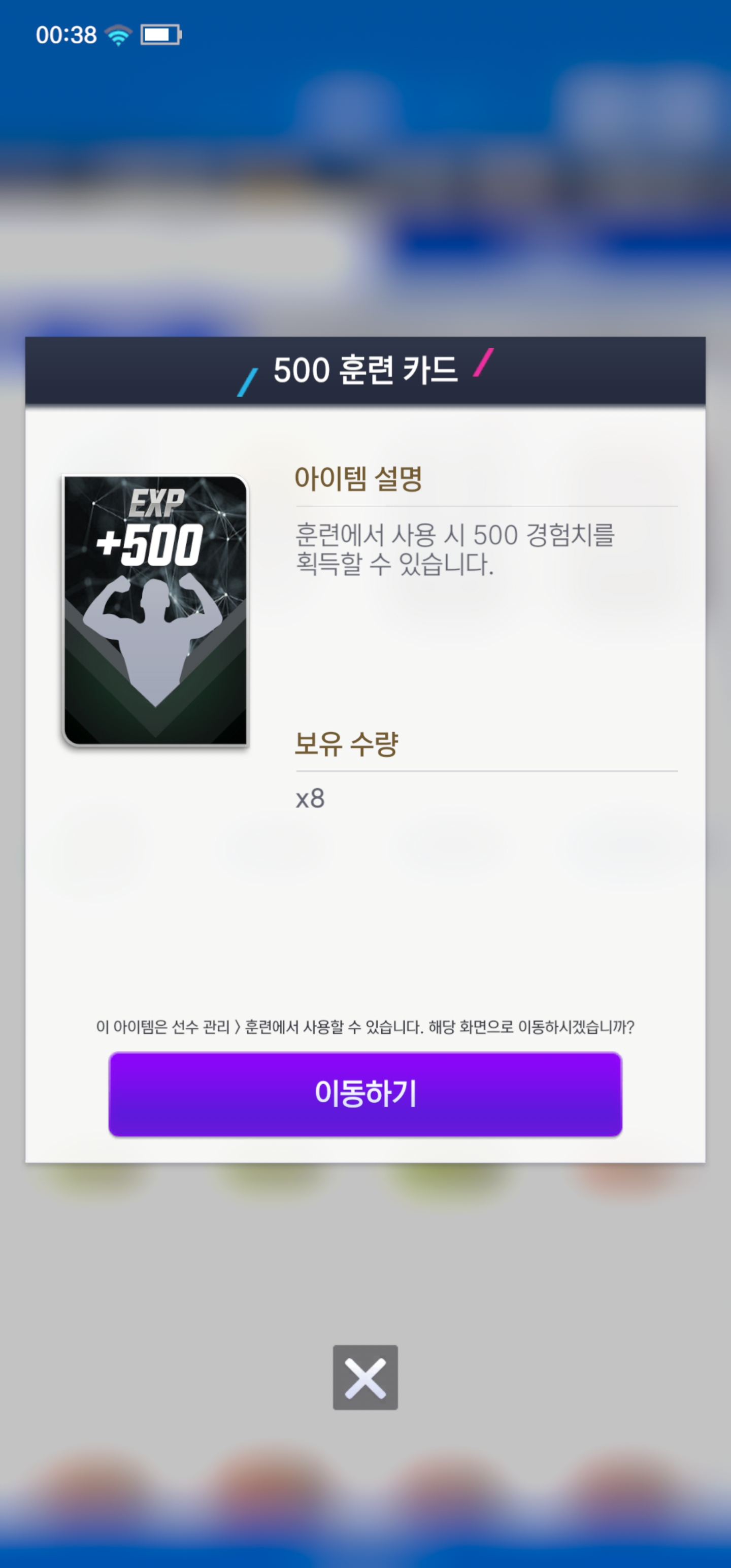Image resolution: width=731 pixels, height=1568 pixels.
Task: Tap the 이동하기 button
Action: pos(365,1094)
